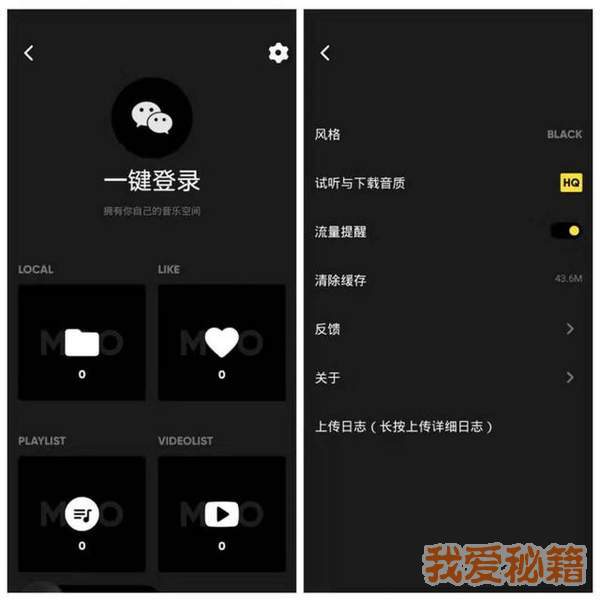Change the 风格 style setting (BLACK)
Image resolution: width=600 pixels, height=600 pixels.
pyautogui.click(x=448, y=134)
